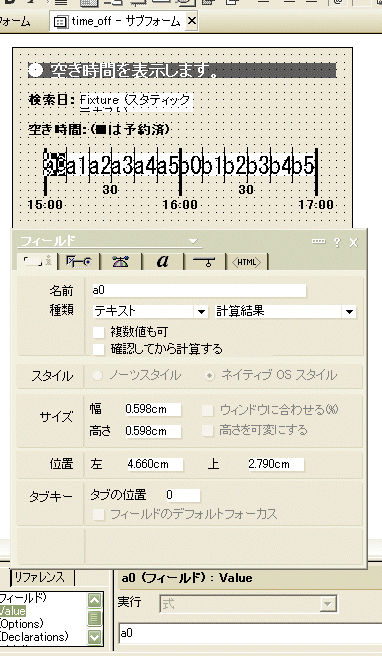Open help in the フィールド dialog
Viewport: 382px width, 656px height.
point(337,242)
